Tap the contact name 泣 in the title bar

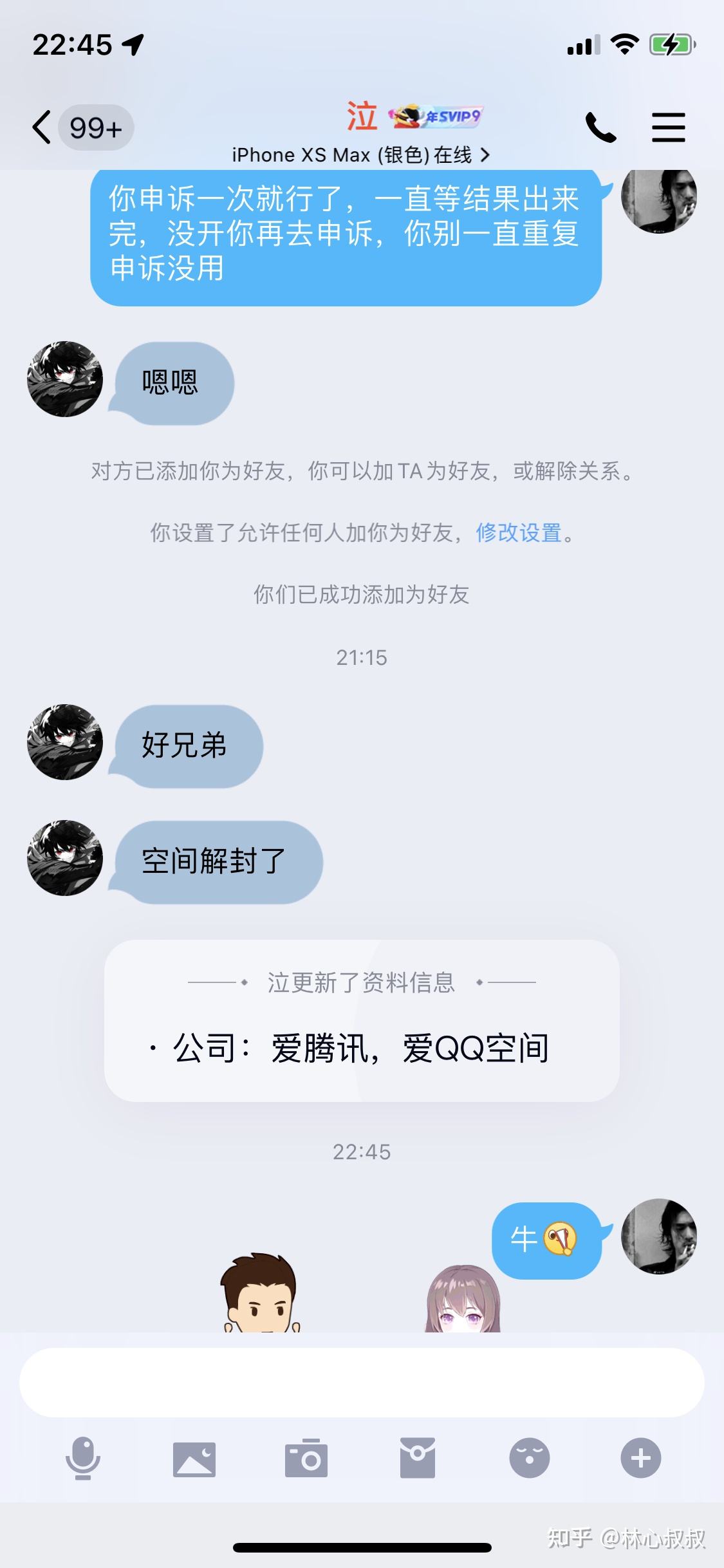coord(362,116)
